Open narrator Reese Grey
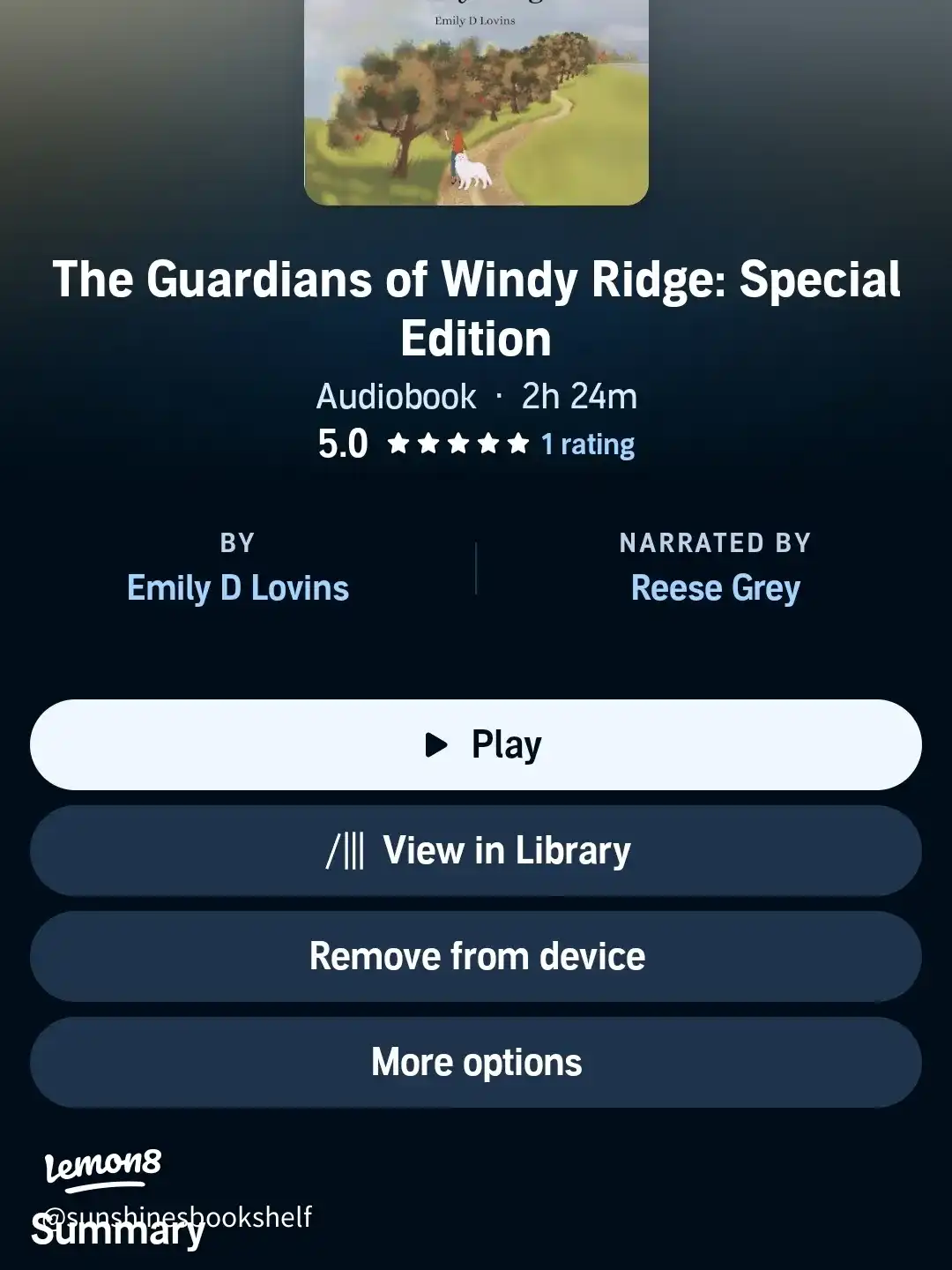952x1270 pixels. tap(715, 588)
